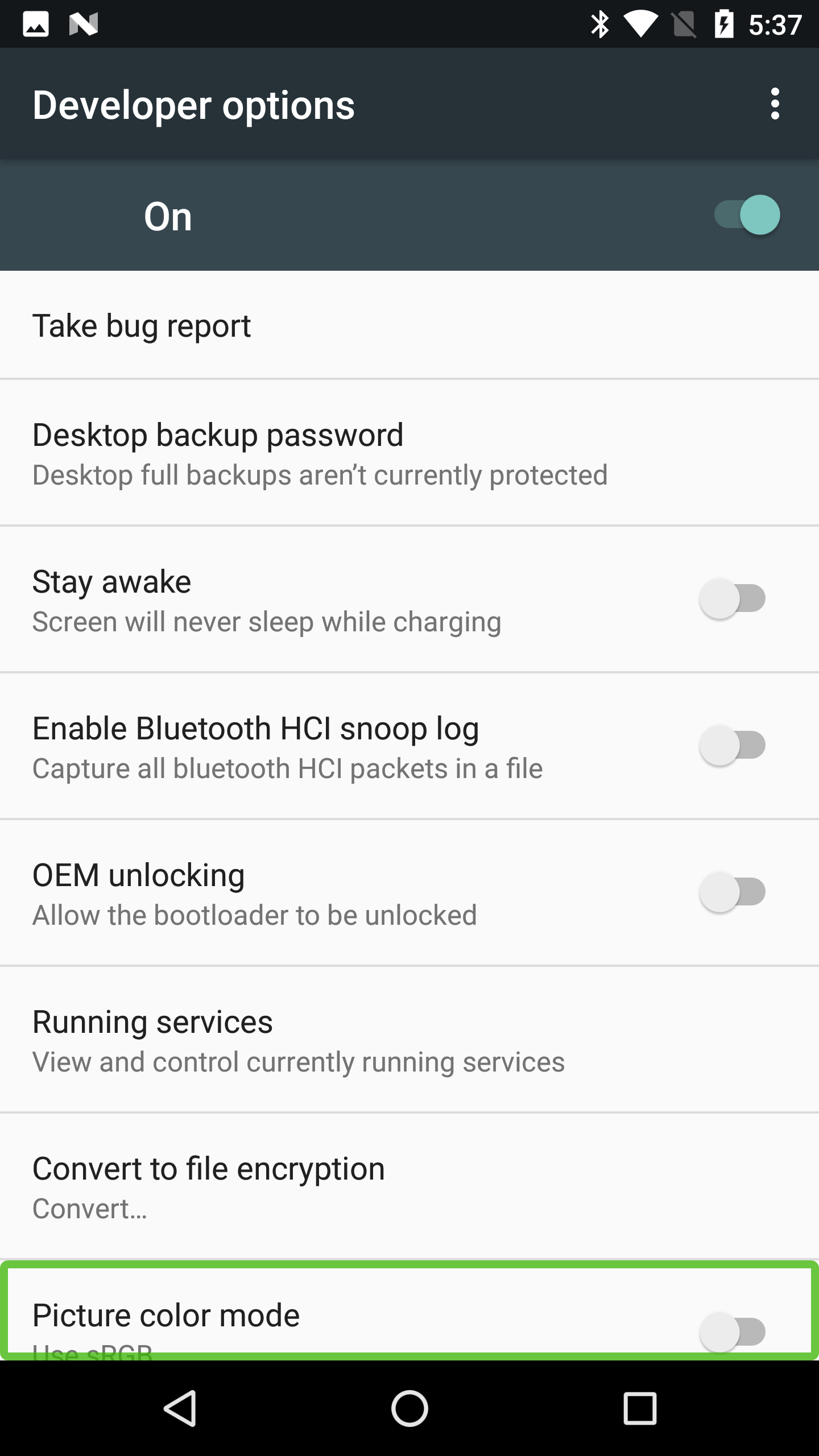
Task: Open the overflow menu in Developer options
Action: pyautogui.click(x=775, y=104)
